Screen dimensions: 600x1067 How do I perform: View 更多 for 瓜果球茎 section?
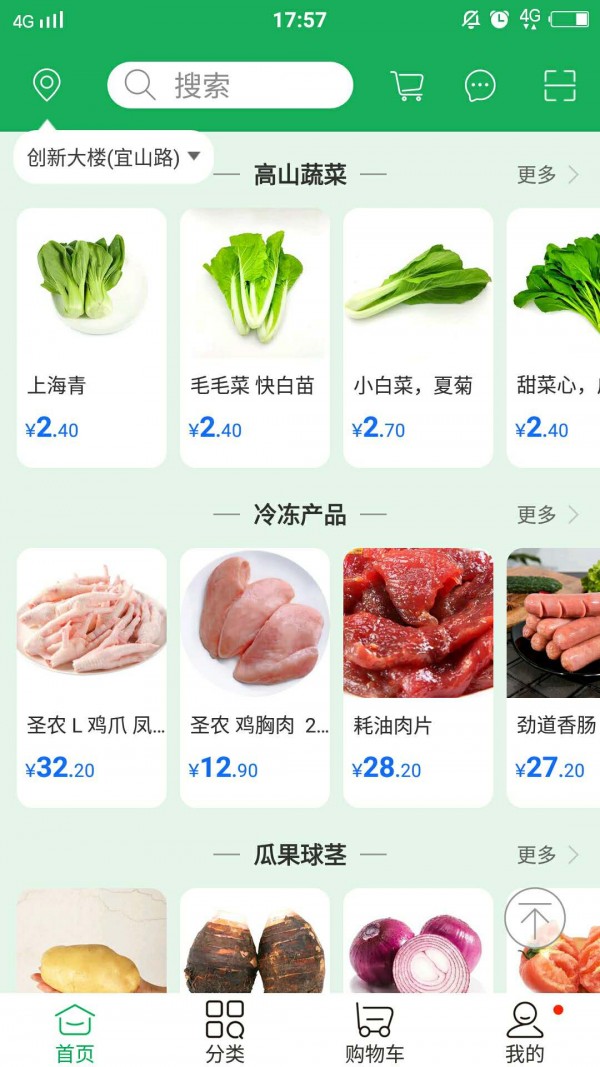547,855
